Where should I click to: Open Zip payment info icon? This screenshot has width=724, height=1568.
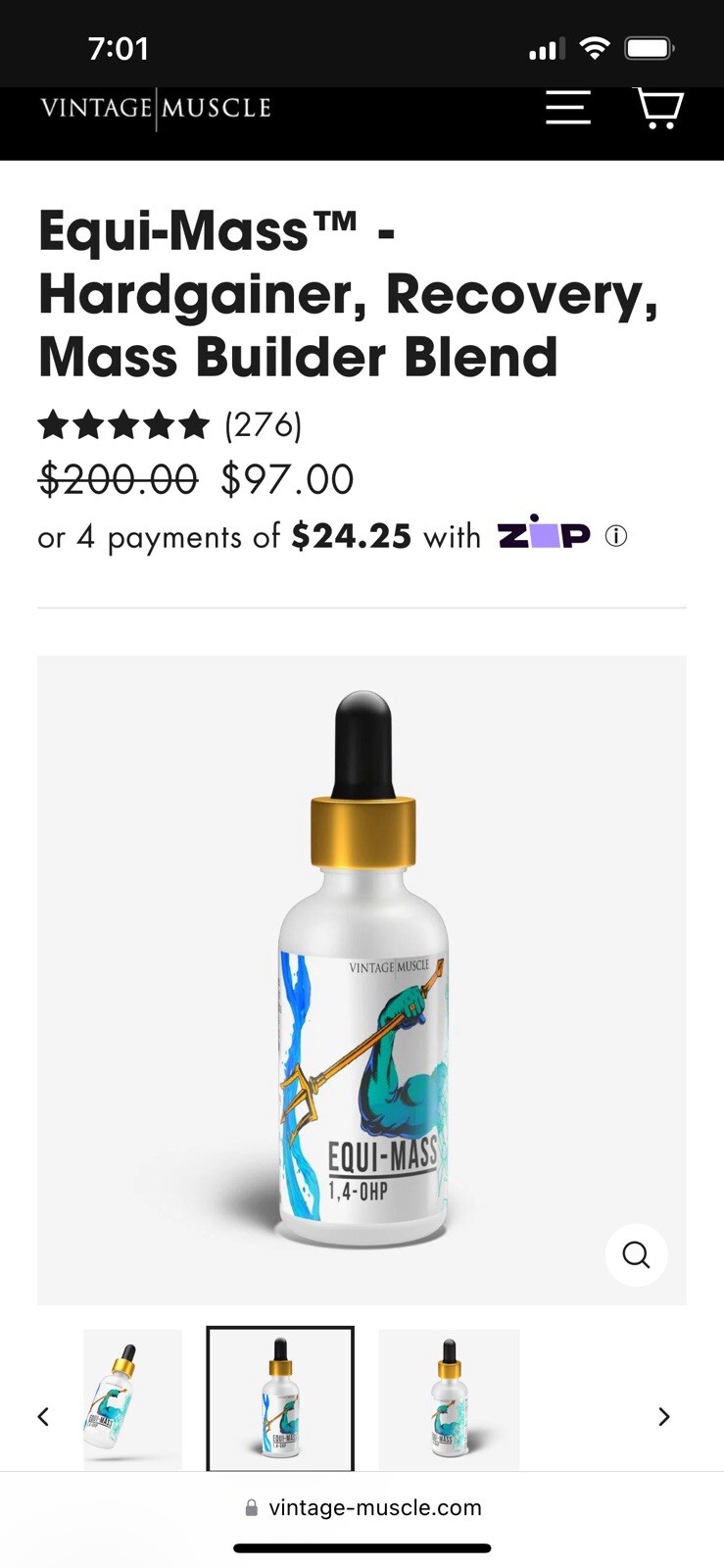pyautogui.click(x=615, y=536)
